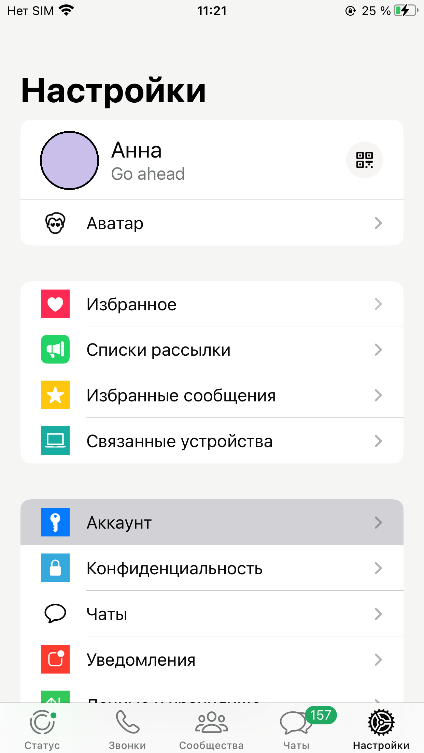Switch to the Статус tab
424x753 pixels.
click(42, 729)
